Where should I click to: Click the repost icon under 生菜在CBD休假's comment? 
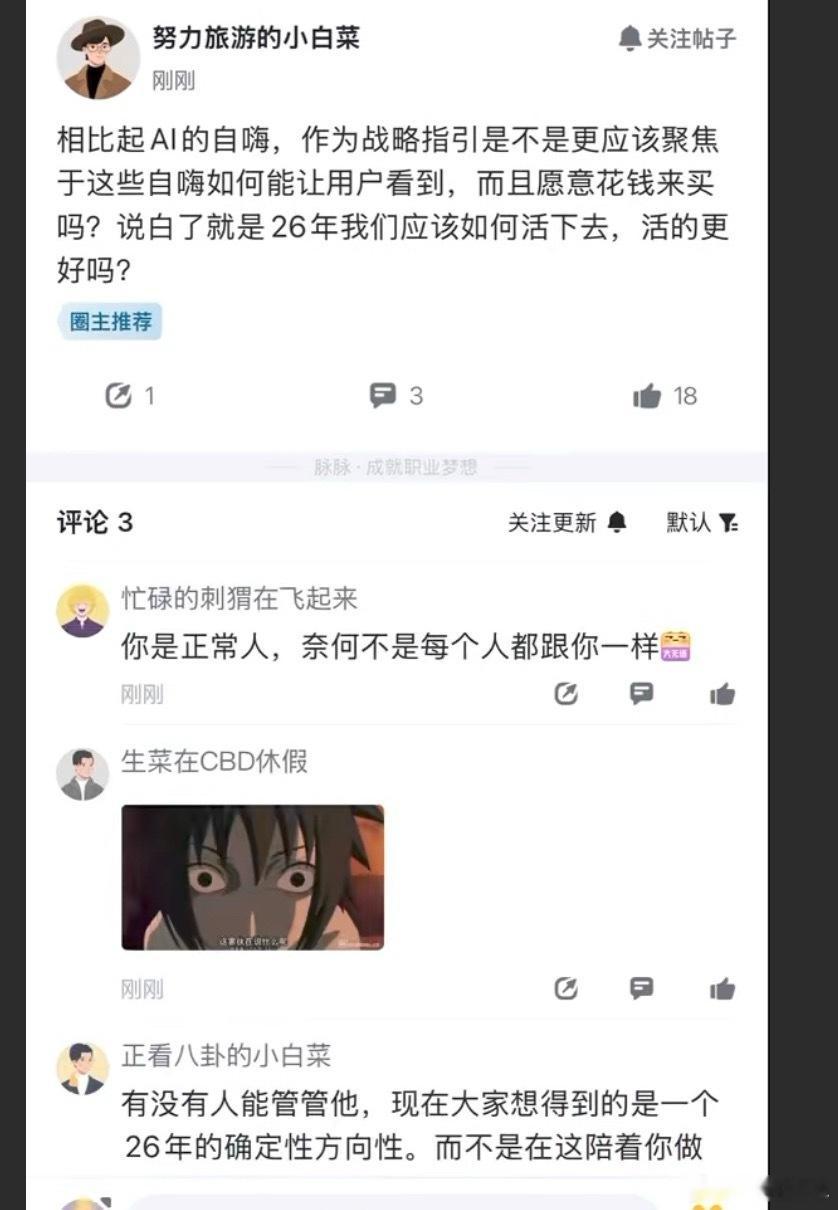(x=567, y=988)
